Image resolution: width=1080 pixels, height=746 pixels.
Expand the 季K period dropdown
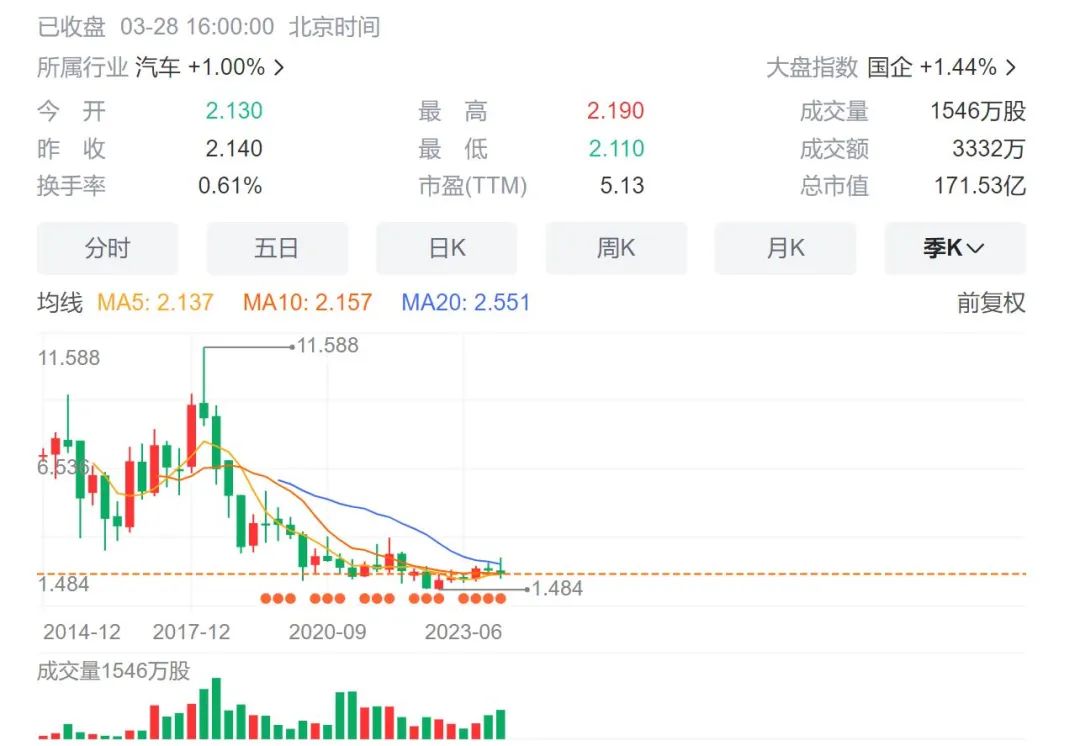coord(954,248)
